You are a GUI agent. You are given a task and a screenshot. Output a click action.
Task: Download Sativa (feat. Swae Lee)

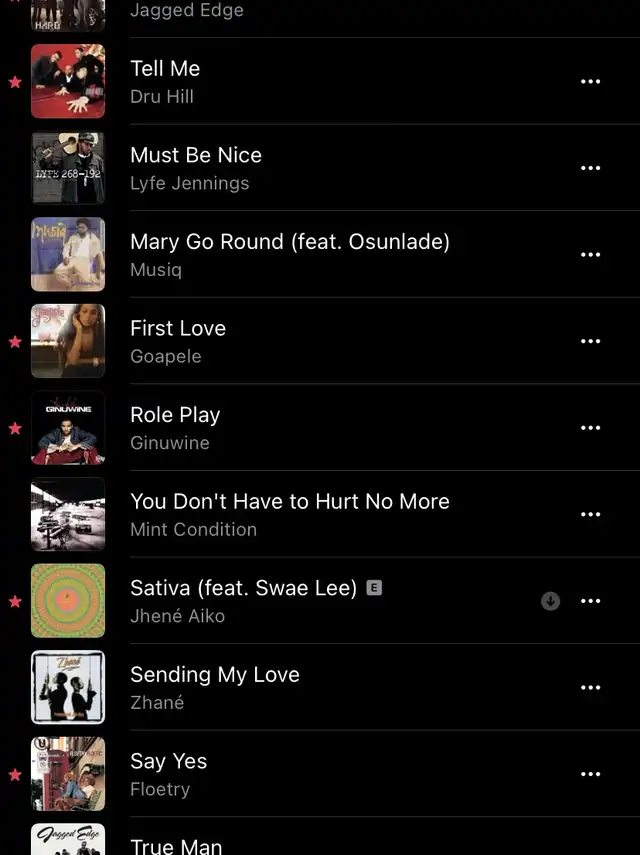(550, 601)
